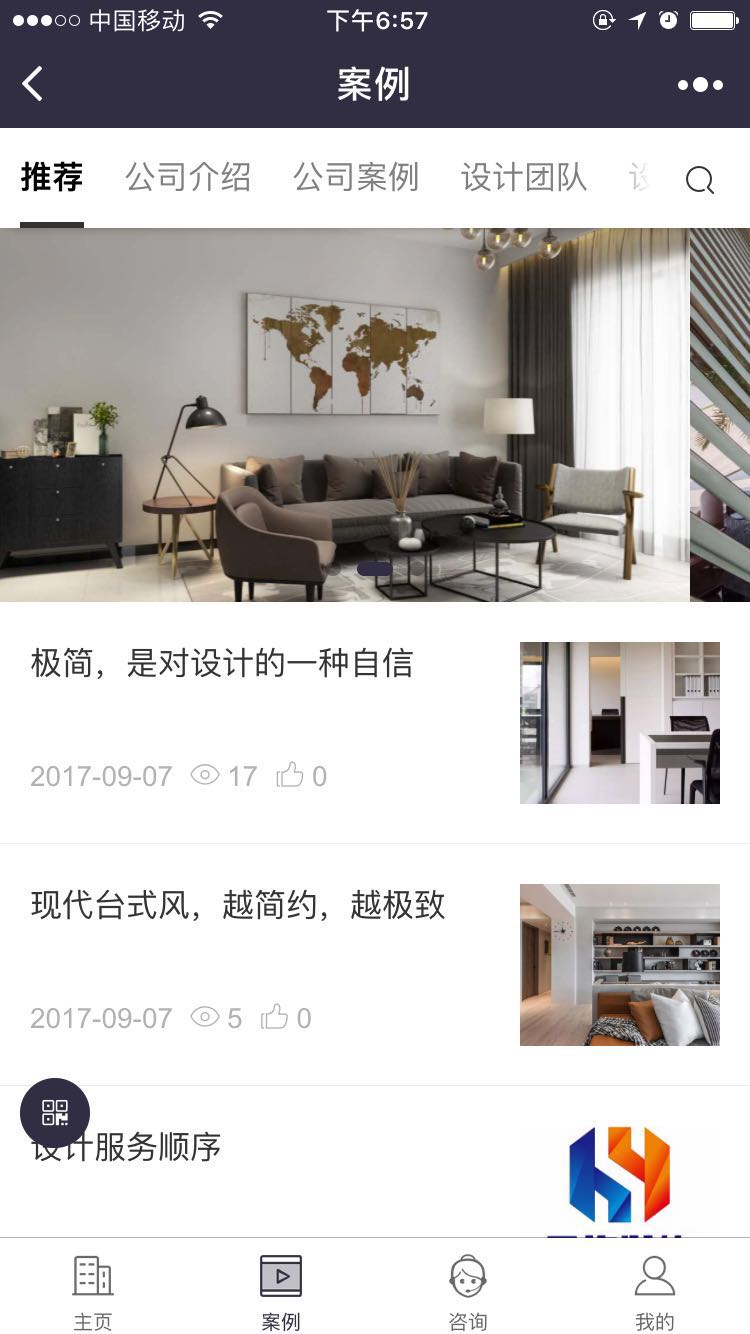750x1334 pixels.
Task: Switch to the 公司案例 tab
Action: (356, 178)
